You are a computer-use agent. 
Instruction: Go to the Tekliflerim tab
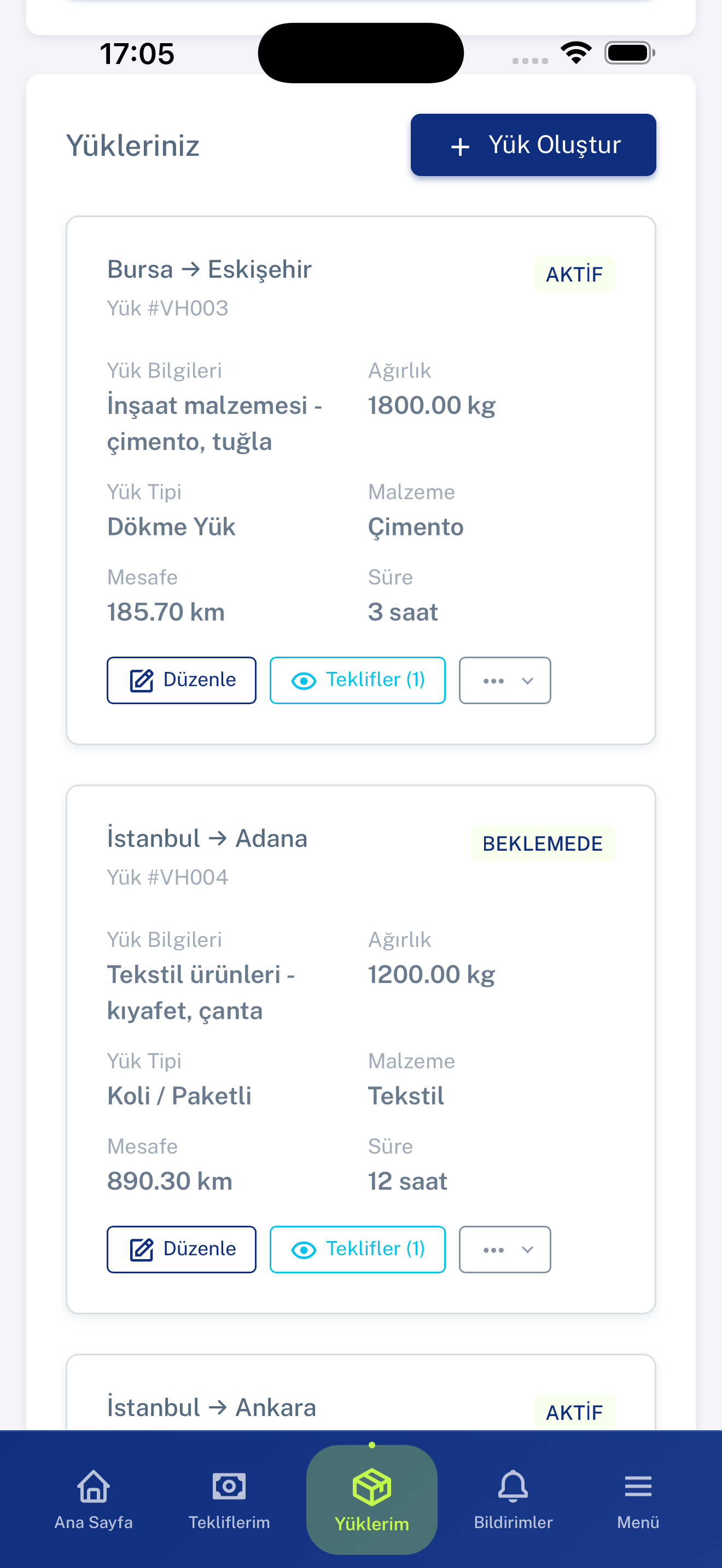coord(229,1503)
